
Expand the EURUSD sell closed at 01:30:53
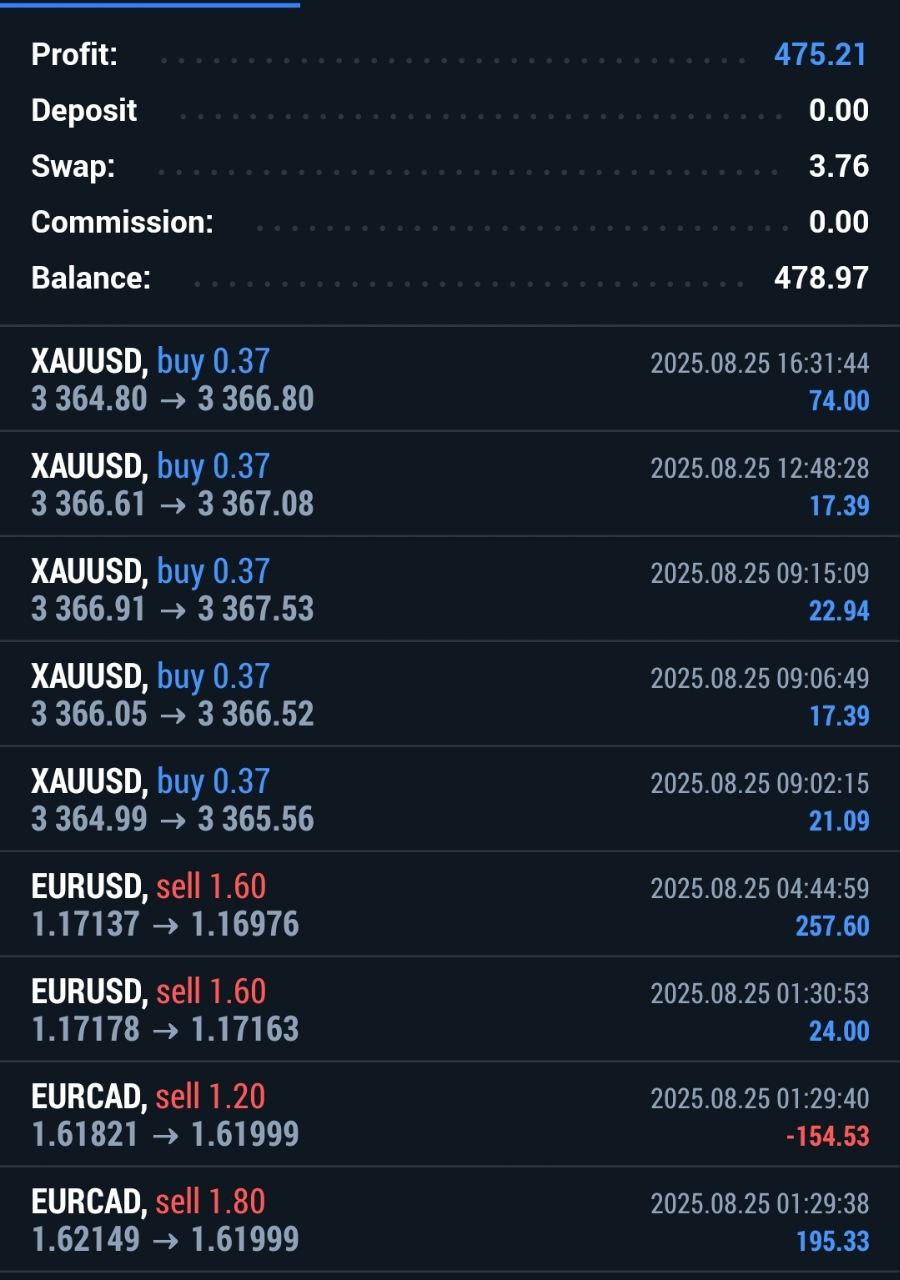pos(450,1010)
